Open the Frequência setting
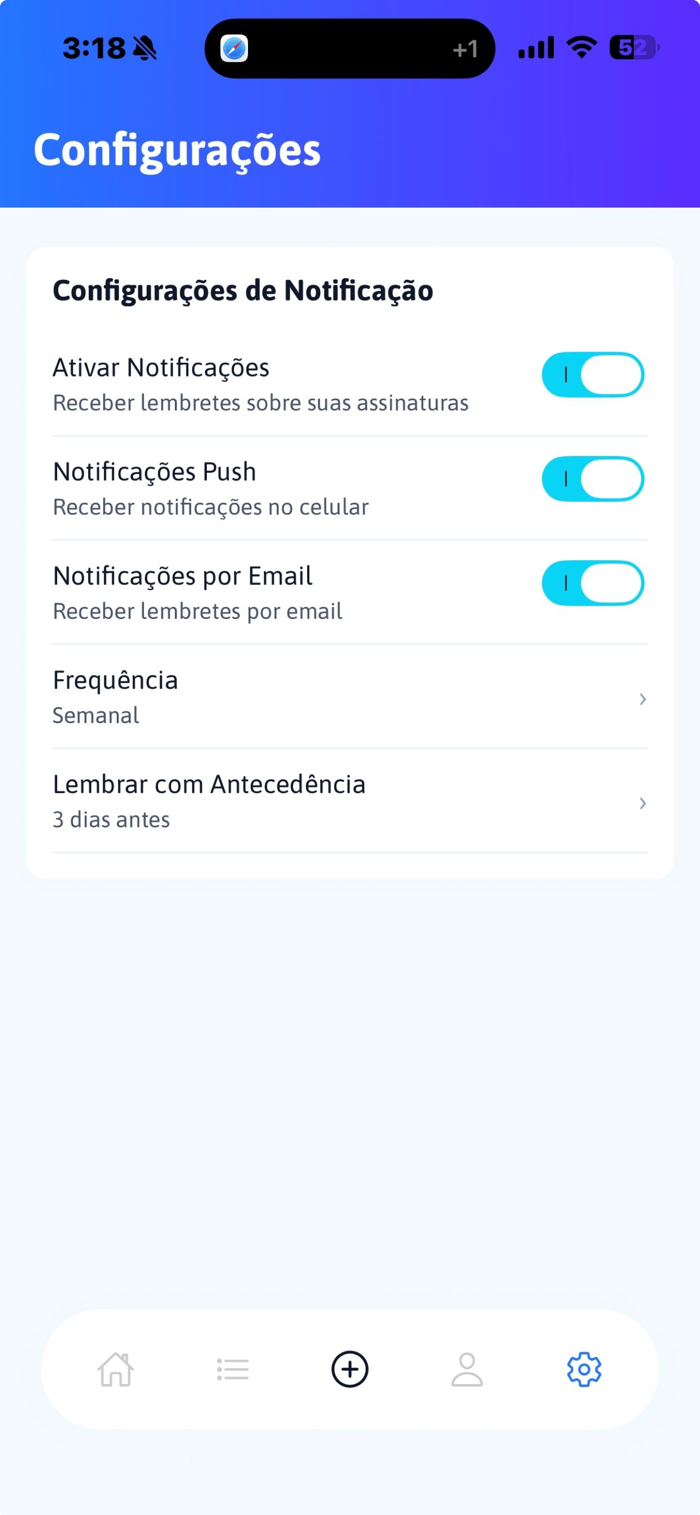700x1515 pixels. click(350, 697)
